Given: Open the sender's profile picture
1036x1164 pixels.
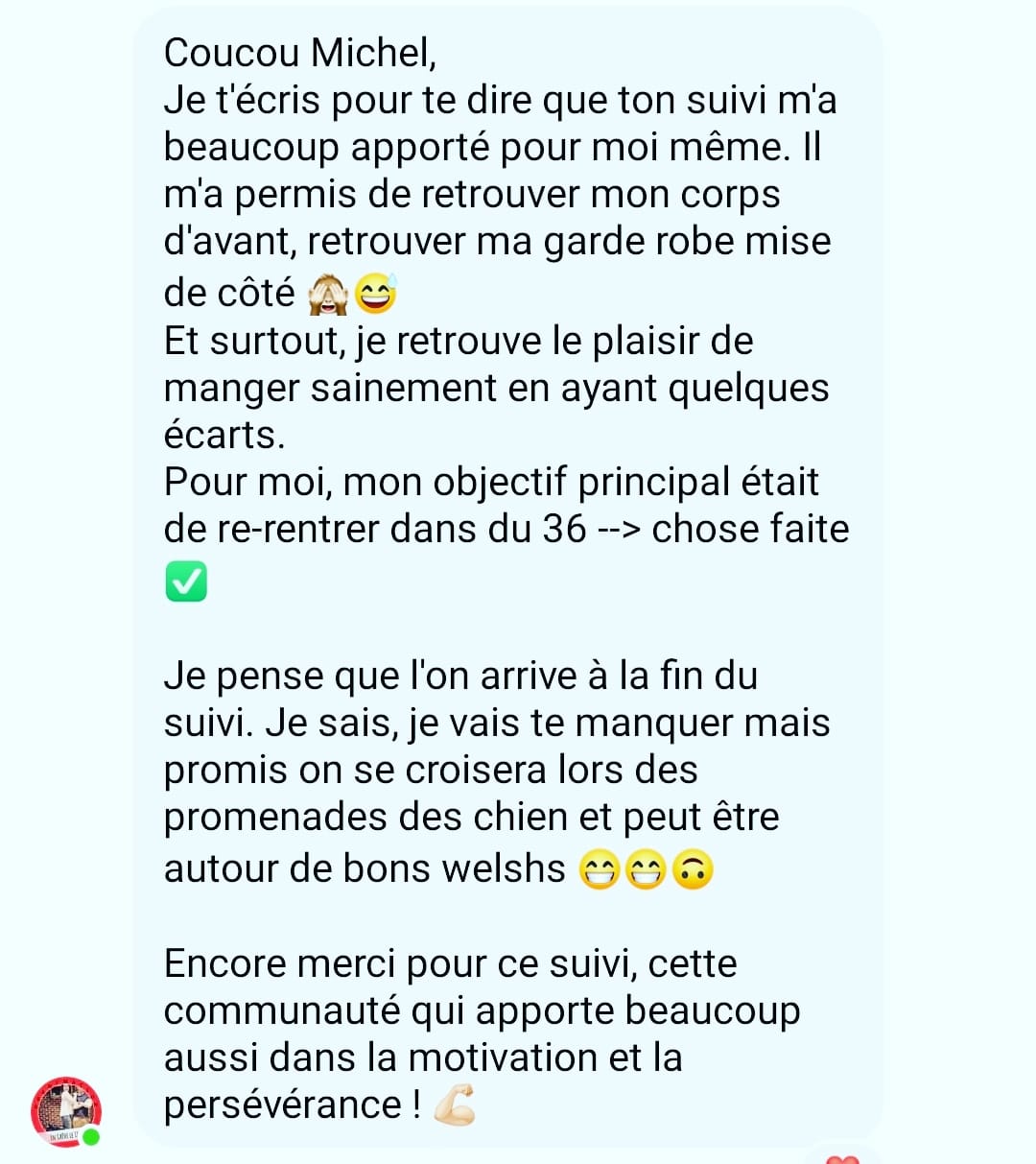Looking at the screenshot, I should pyautogui.click(x=64, y=1110).
